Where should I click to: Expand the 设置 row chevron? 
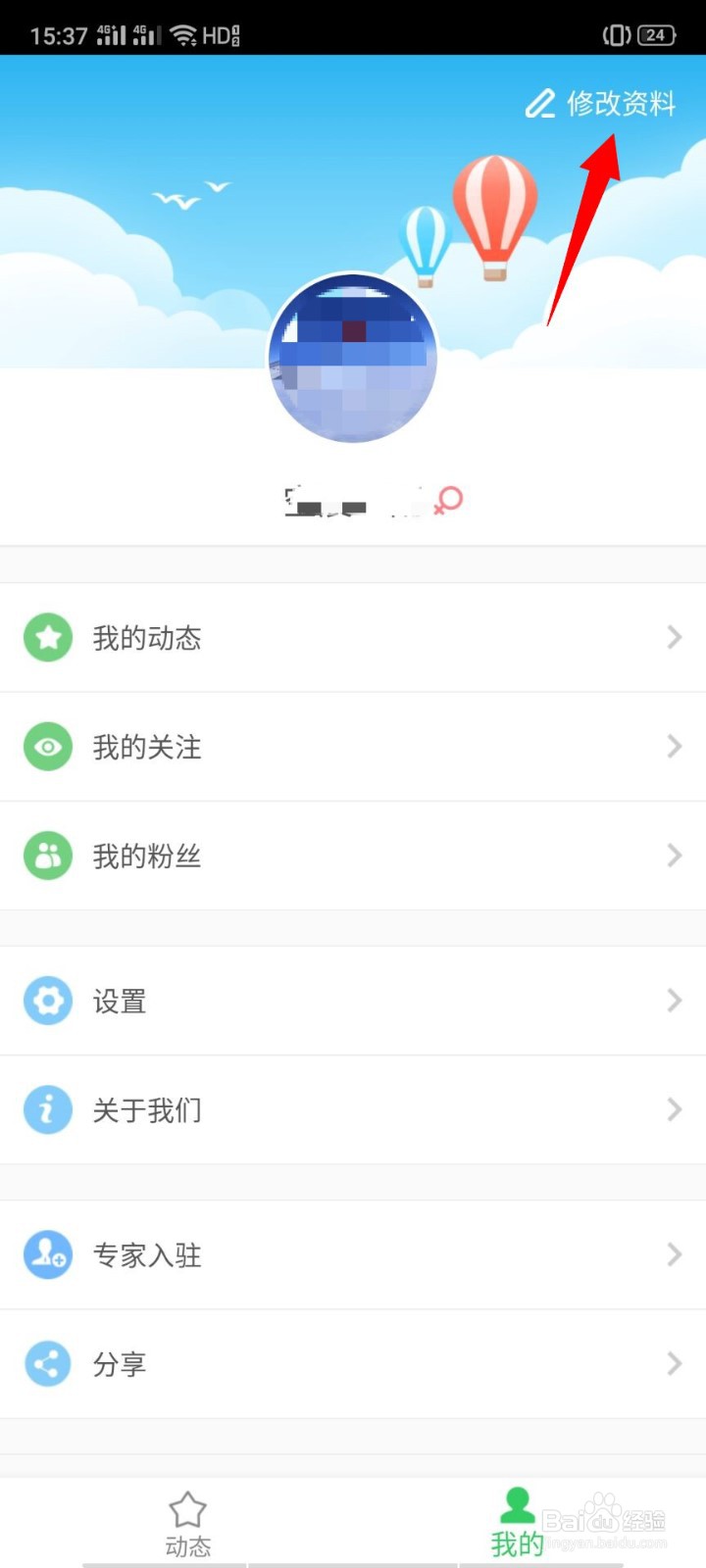[675, 1001]
